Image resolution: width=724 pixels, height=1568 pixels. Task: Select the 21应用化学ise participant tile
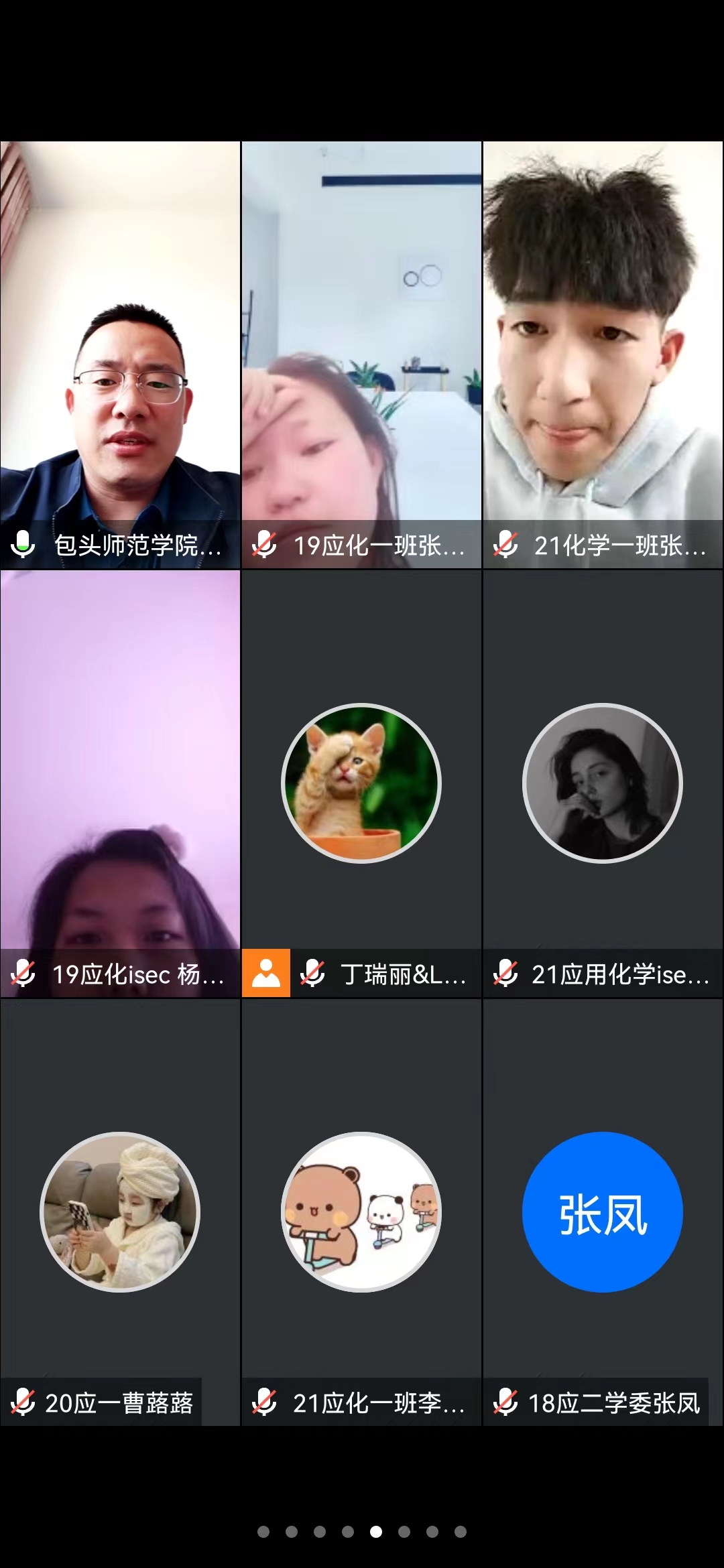[603, 784]
